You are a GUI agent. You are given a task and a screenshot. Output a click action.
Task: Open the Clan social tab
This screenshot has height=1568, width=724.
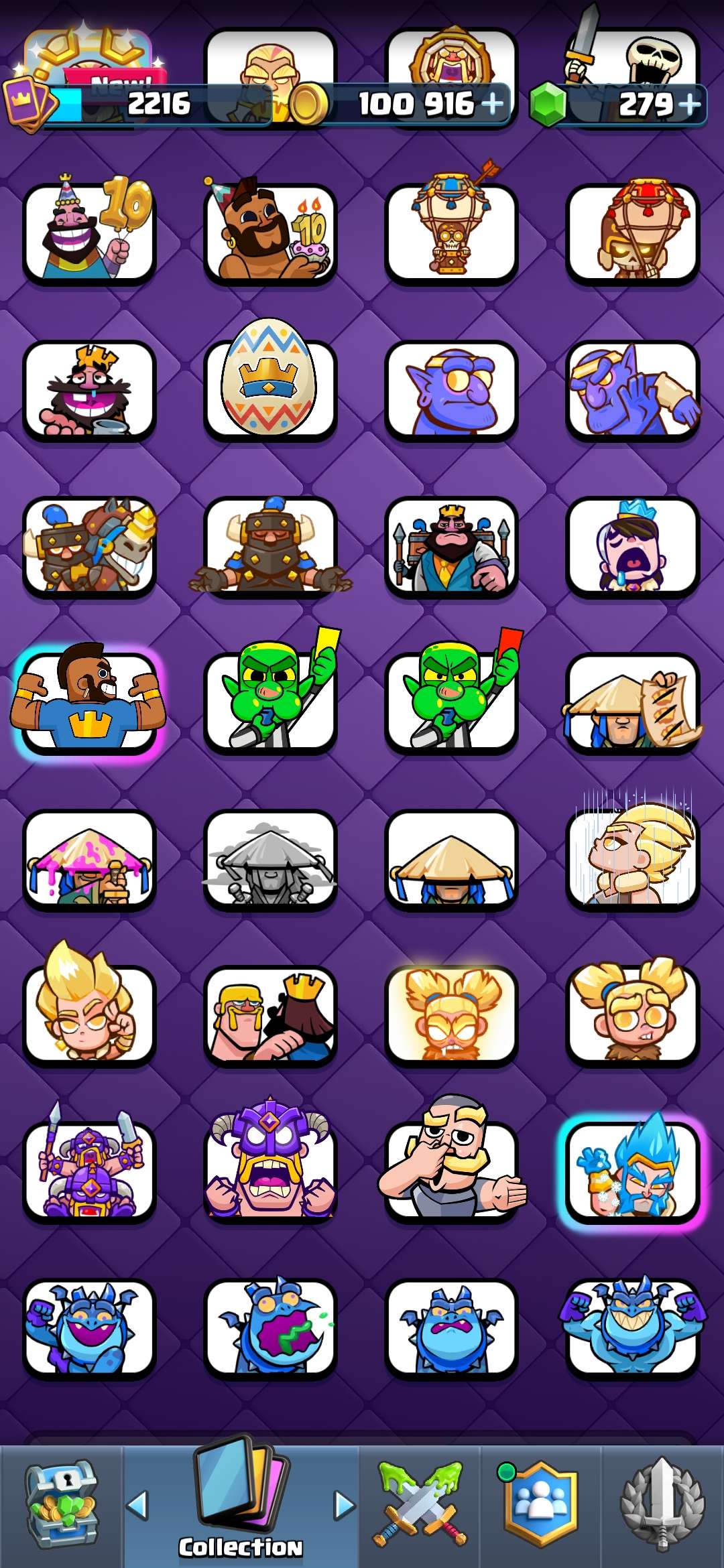[540, 1505]
